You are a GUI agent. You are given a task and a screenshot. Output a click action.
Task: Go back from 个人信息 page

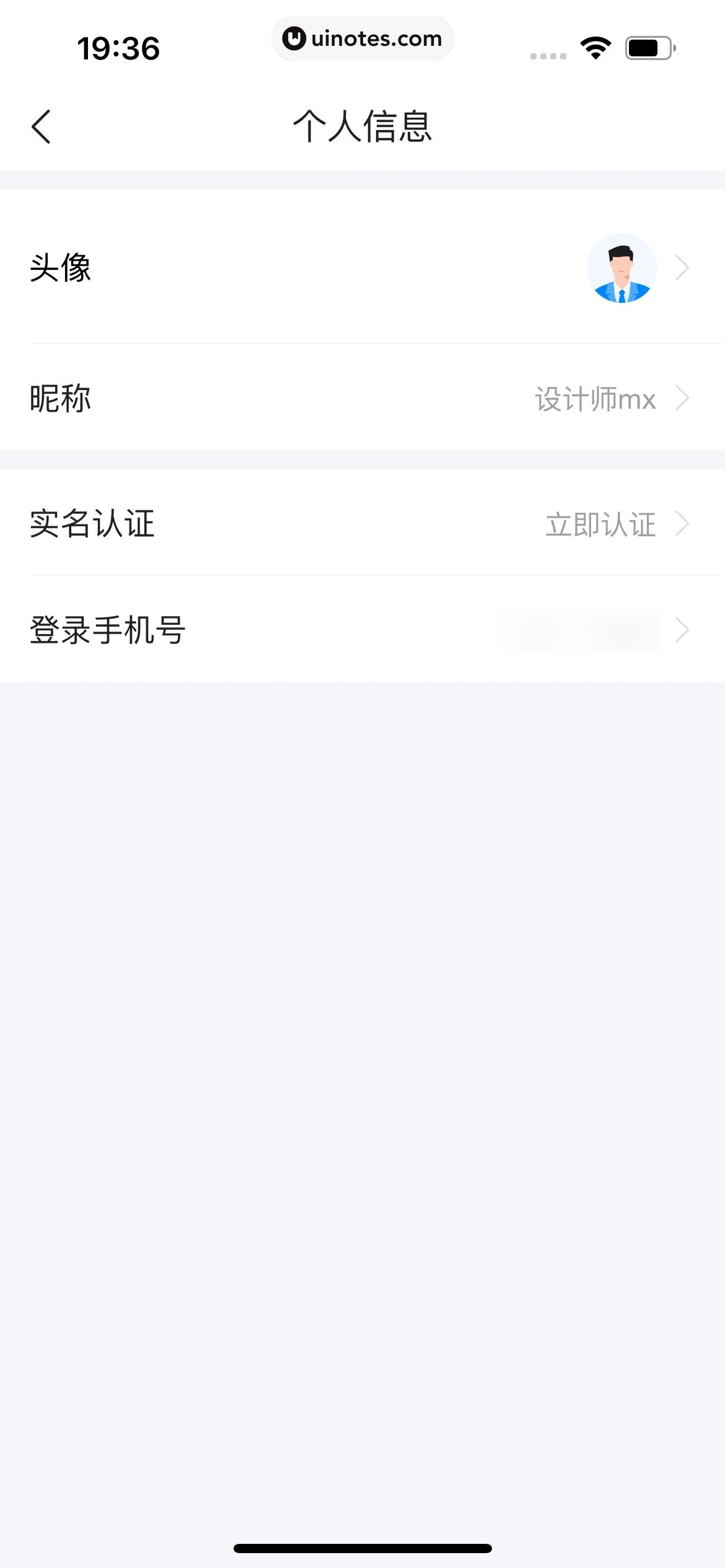tap(41, 127)
